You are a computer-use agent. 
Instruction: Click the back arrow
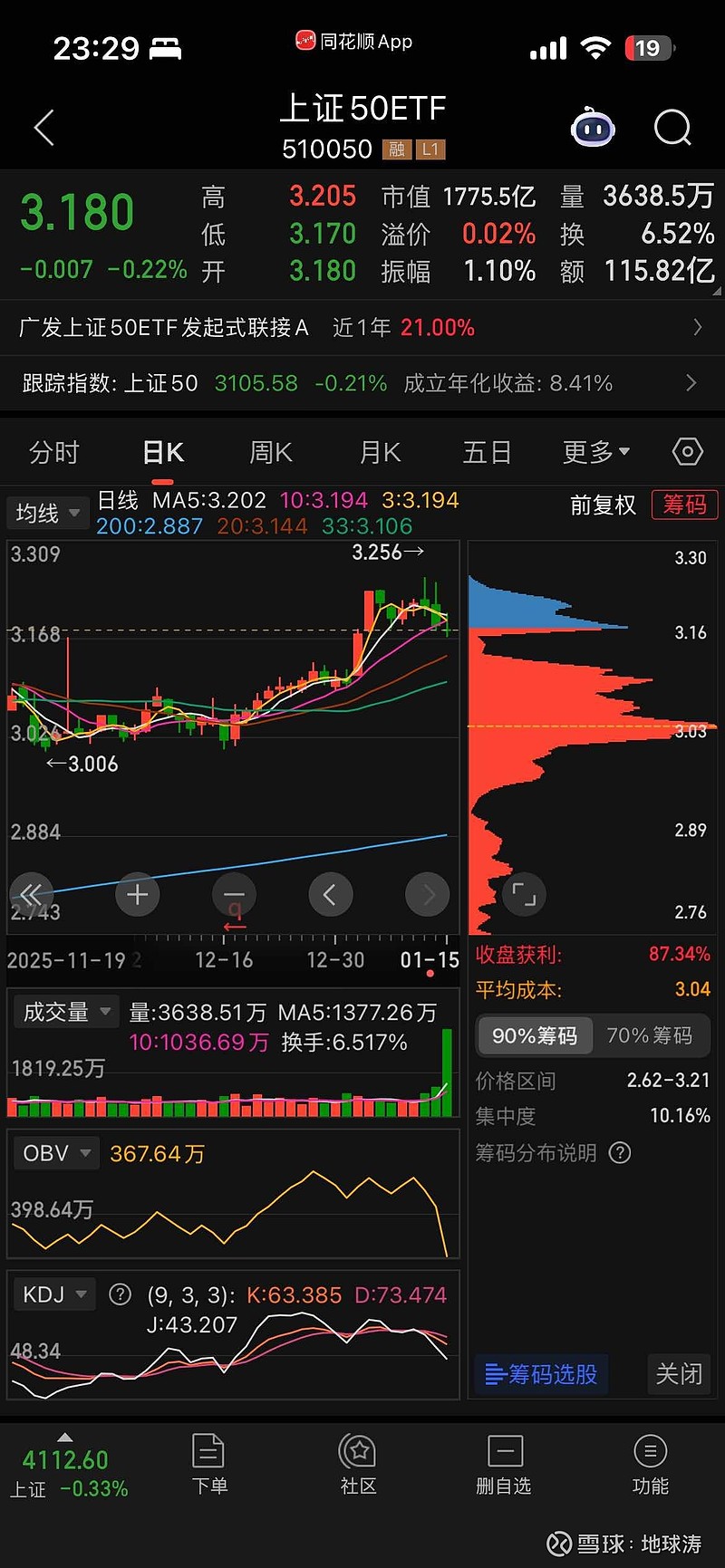[43, 128]
